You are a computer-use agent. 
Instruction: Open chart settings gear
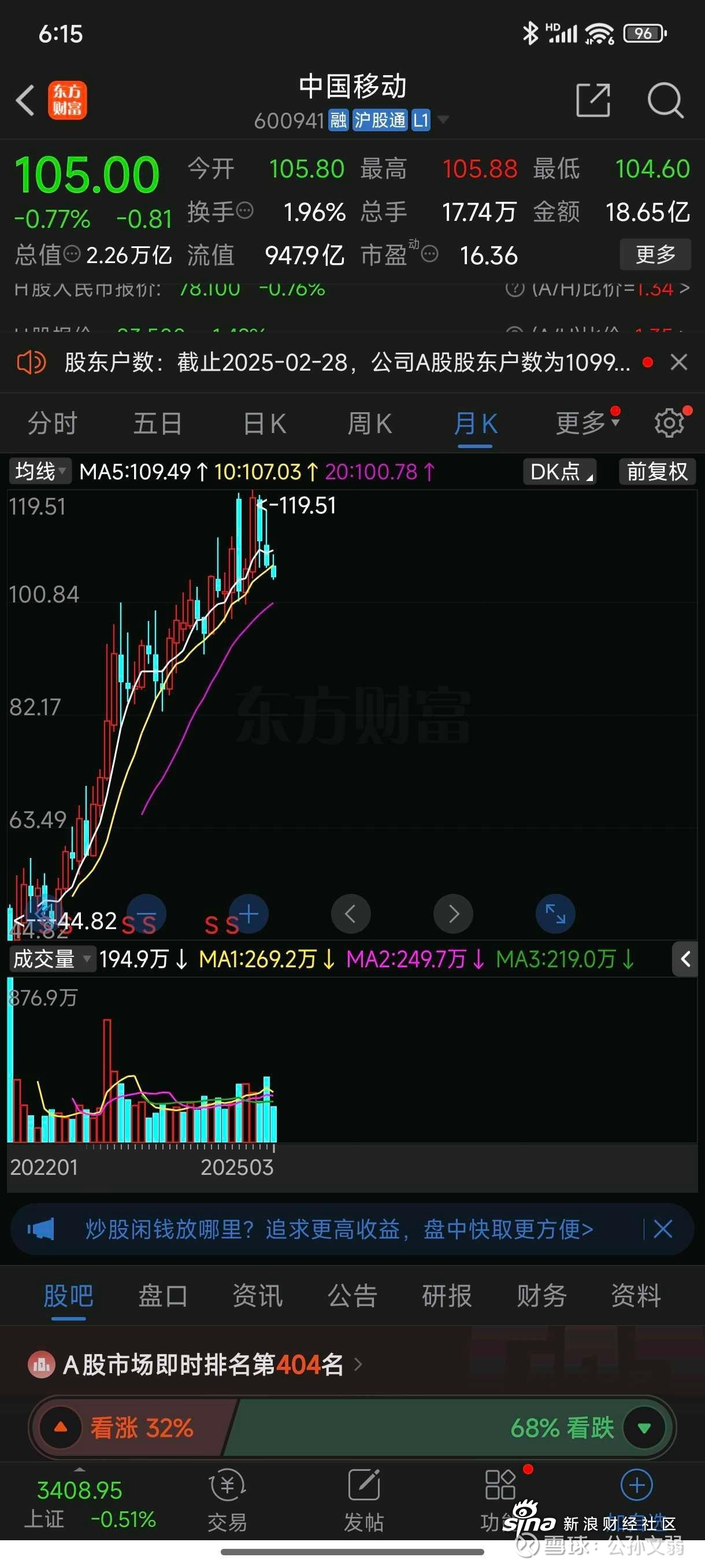[x=669, y=423]
